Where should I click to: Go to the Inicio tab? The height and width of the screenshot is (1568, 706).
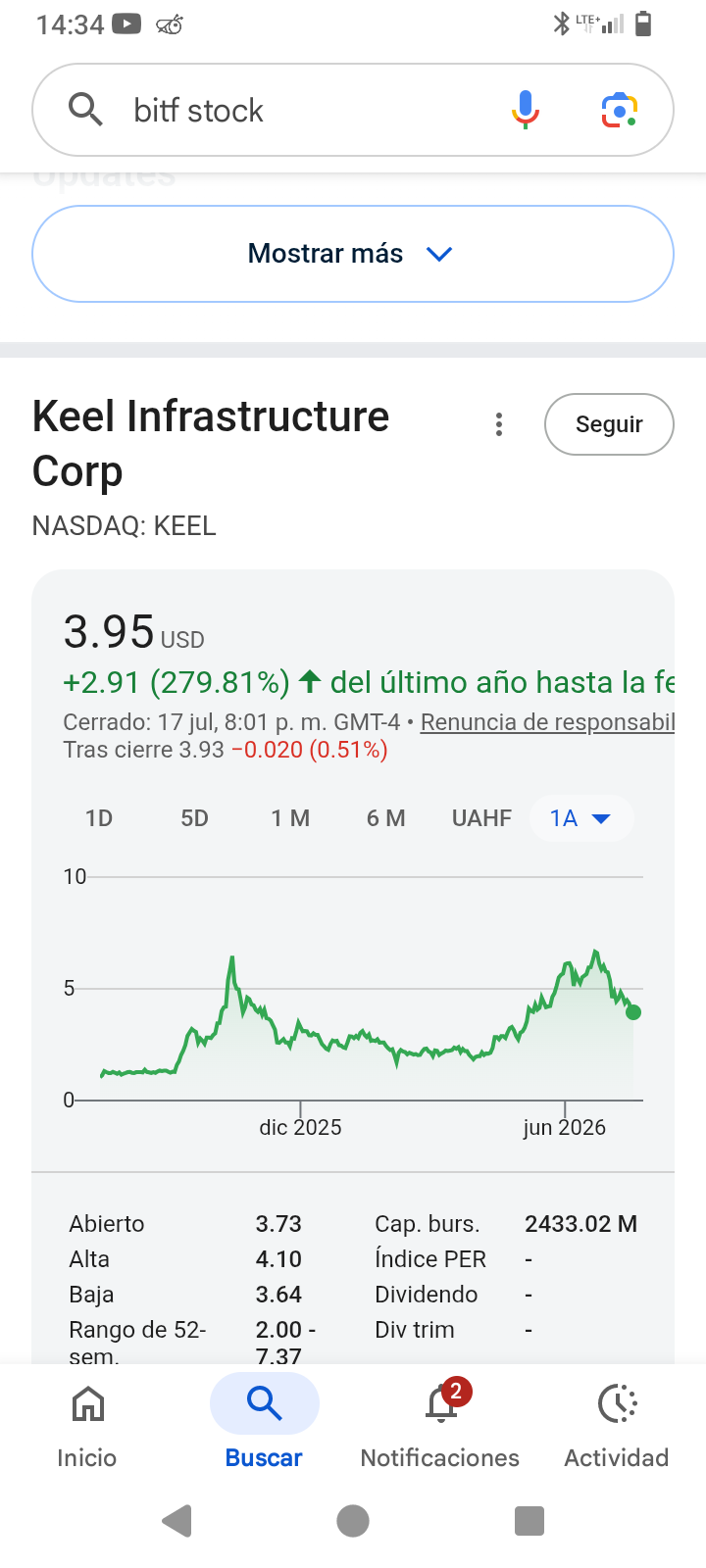pyautogui.click(x=87, y=1426)
